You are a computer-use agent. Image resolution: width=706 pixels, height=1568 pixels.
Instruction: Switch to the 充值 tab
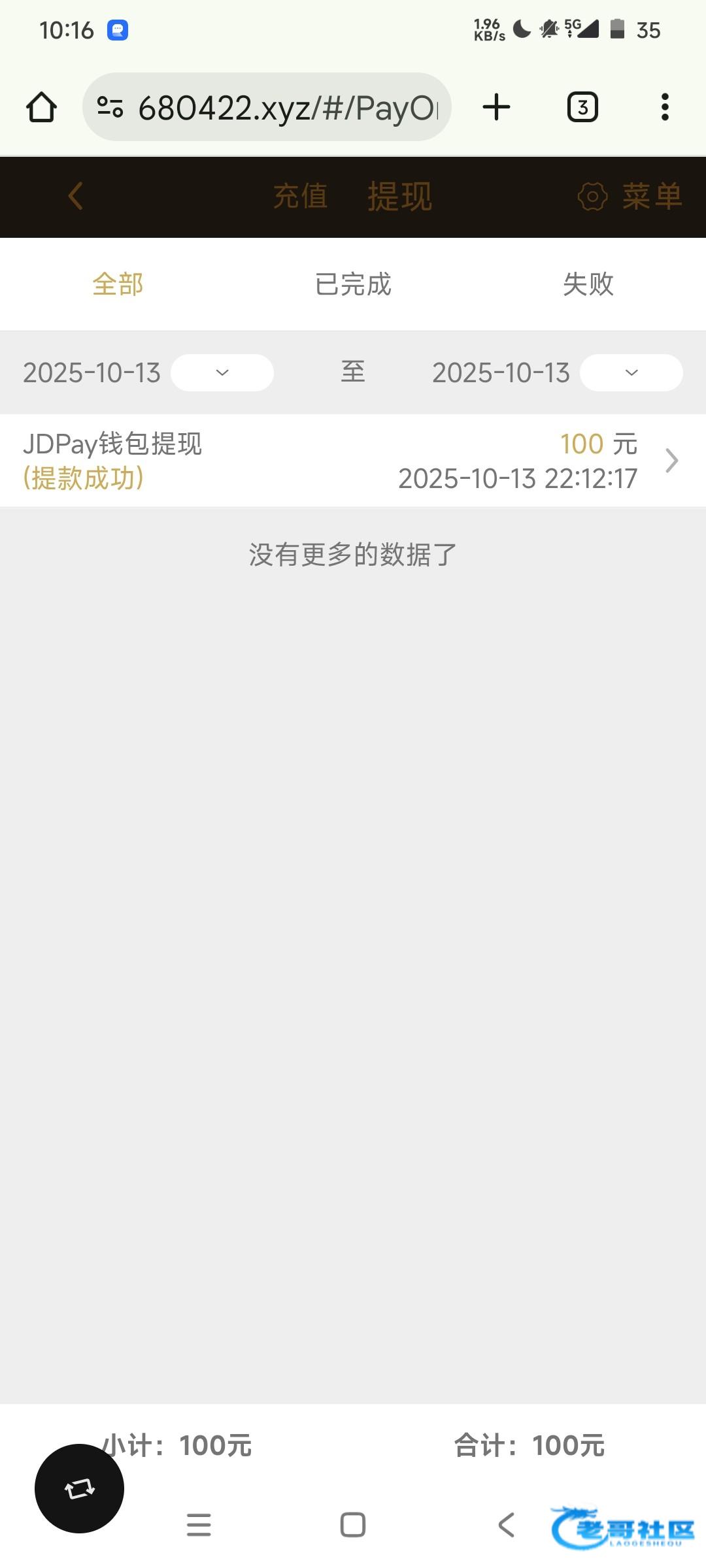(x=300, y=196)
